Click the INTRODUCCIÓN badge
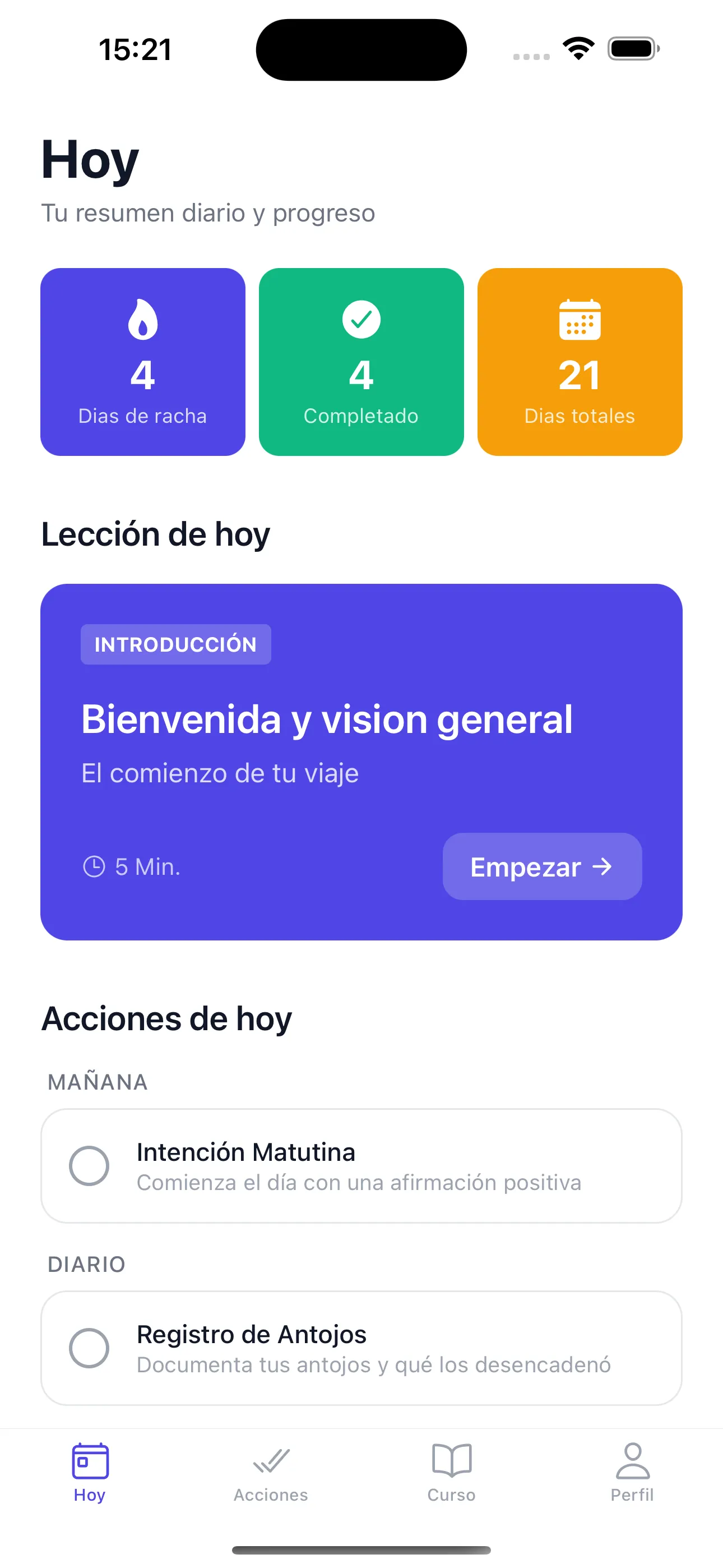Viewport: 723px width, 1568px height. (x=176, y=643)
